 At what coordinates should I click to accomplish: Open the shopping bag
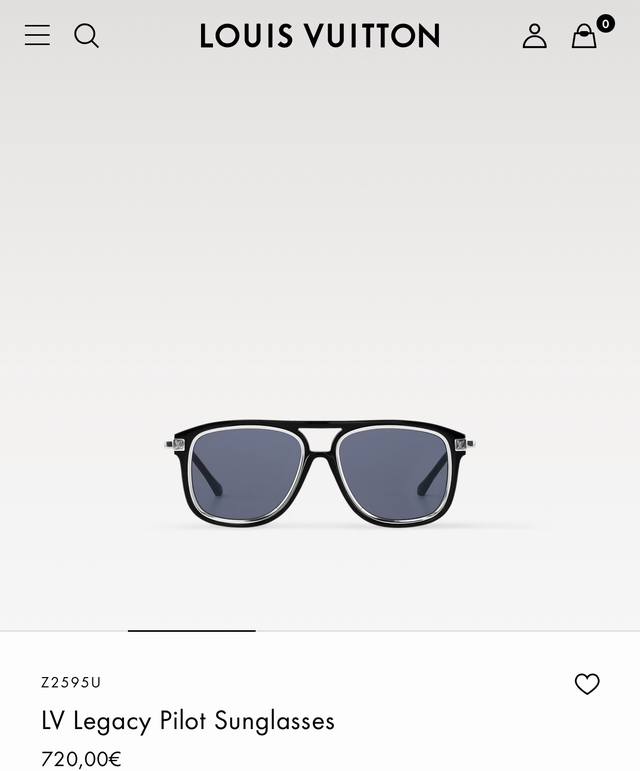coord(584,37)
